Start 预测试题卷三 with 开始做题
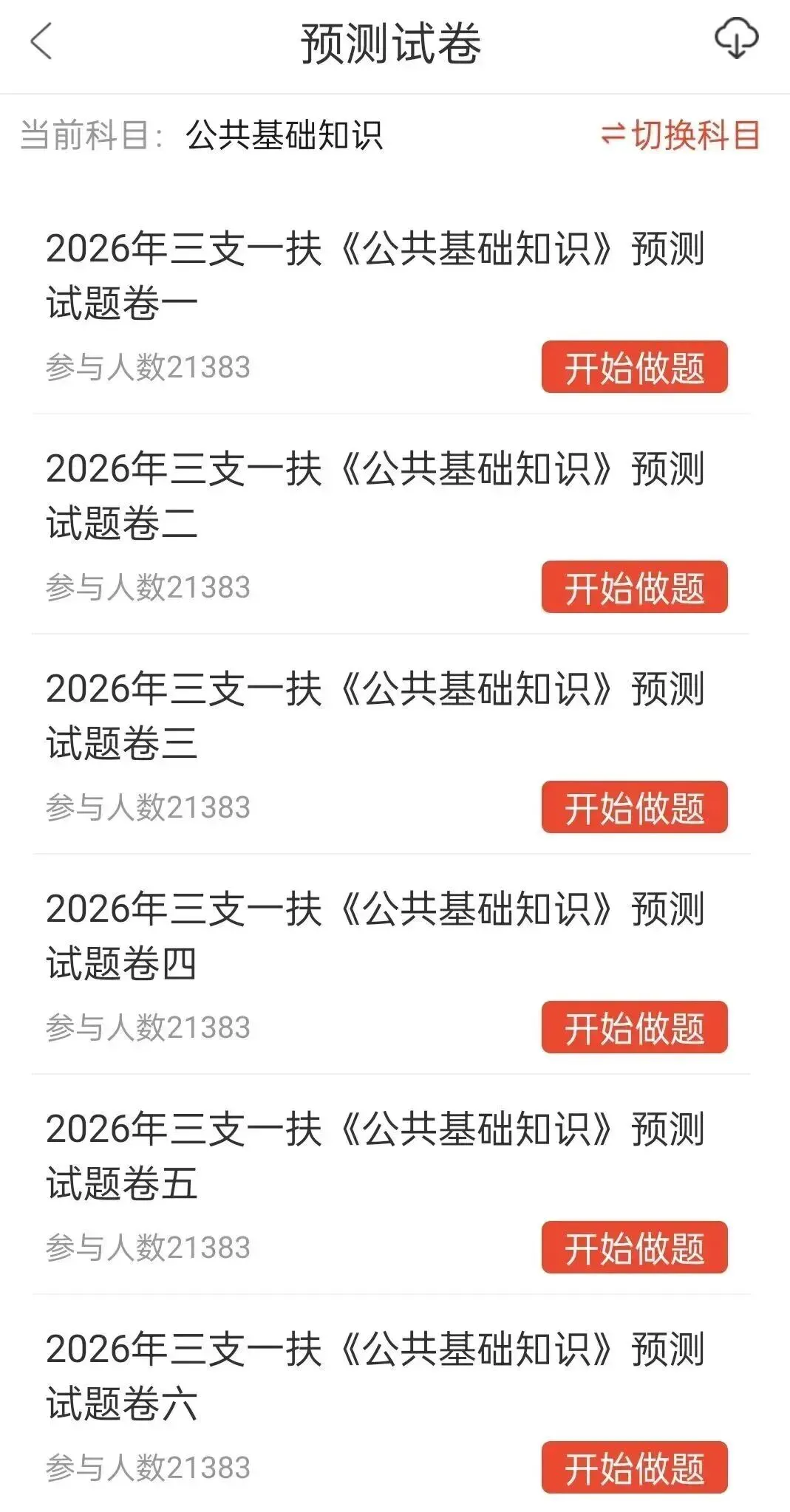The width and height of the screenshot is (790, 1512). 634,807
